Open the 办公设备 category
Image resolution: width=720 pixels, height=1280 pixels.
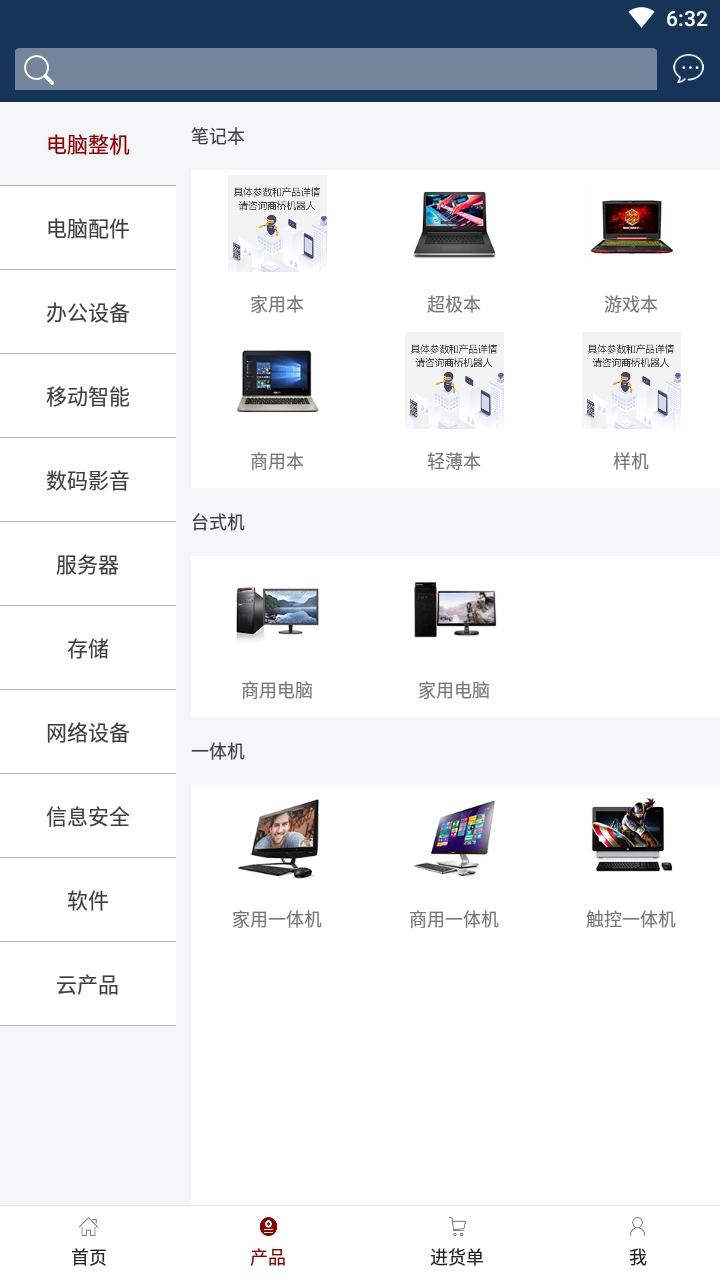coord(88,312)
